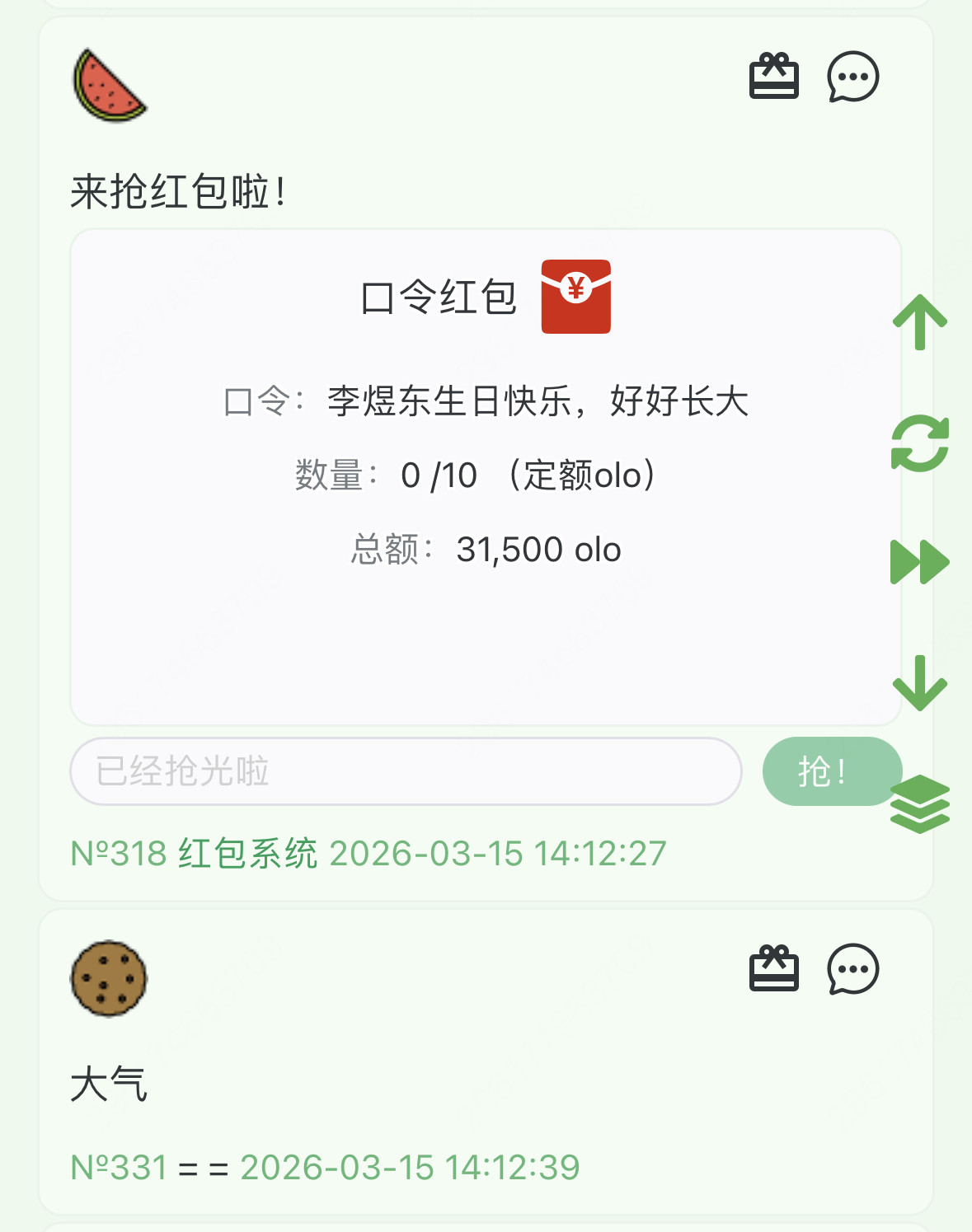Reply to the 大气 comment

pos(852,969)
